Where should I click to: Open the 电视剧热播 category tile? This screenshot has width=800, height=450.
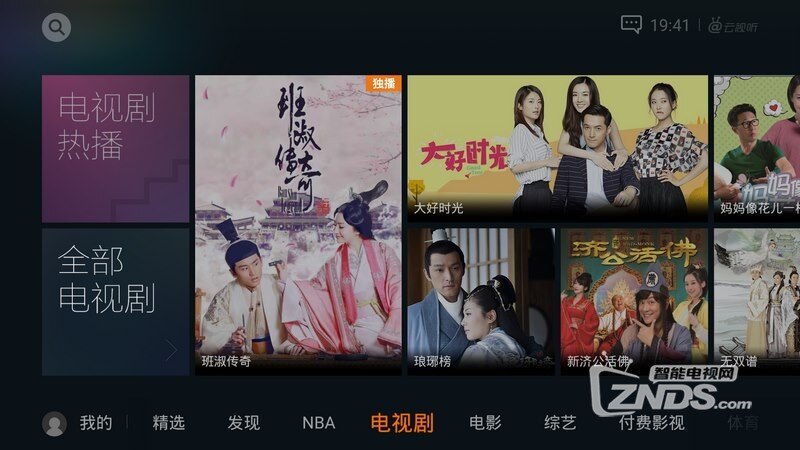pos(116,149)
